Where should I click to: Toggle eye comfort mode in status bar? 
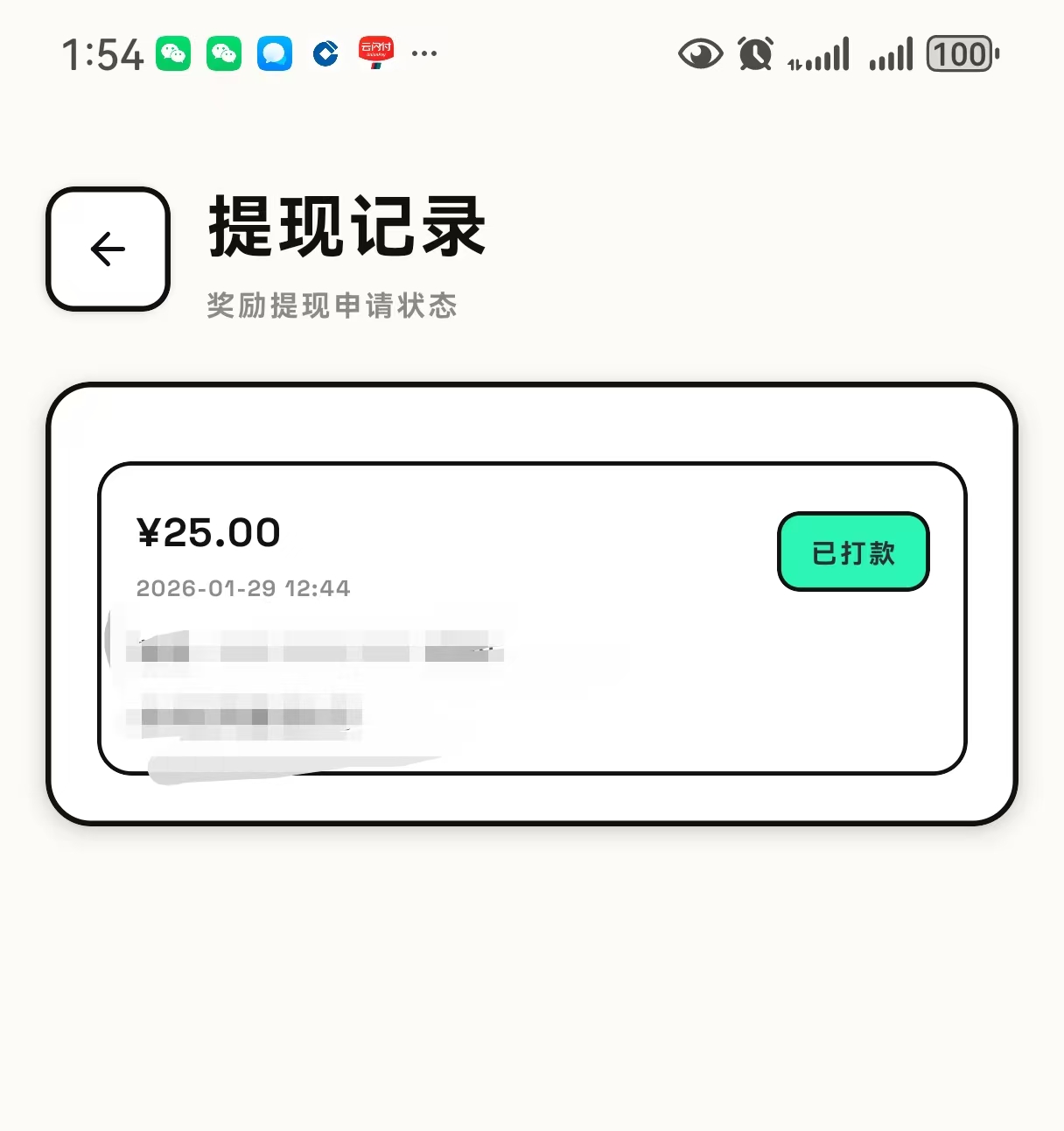coord(700,53)
